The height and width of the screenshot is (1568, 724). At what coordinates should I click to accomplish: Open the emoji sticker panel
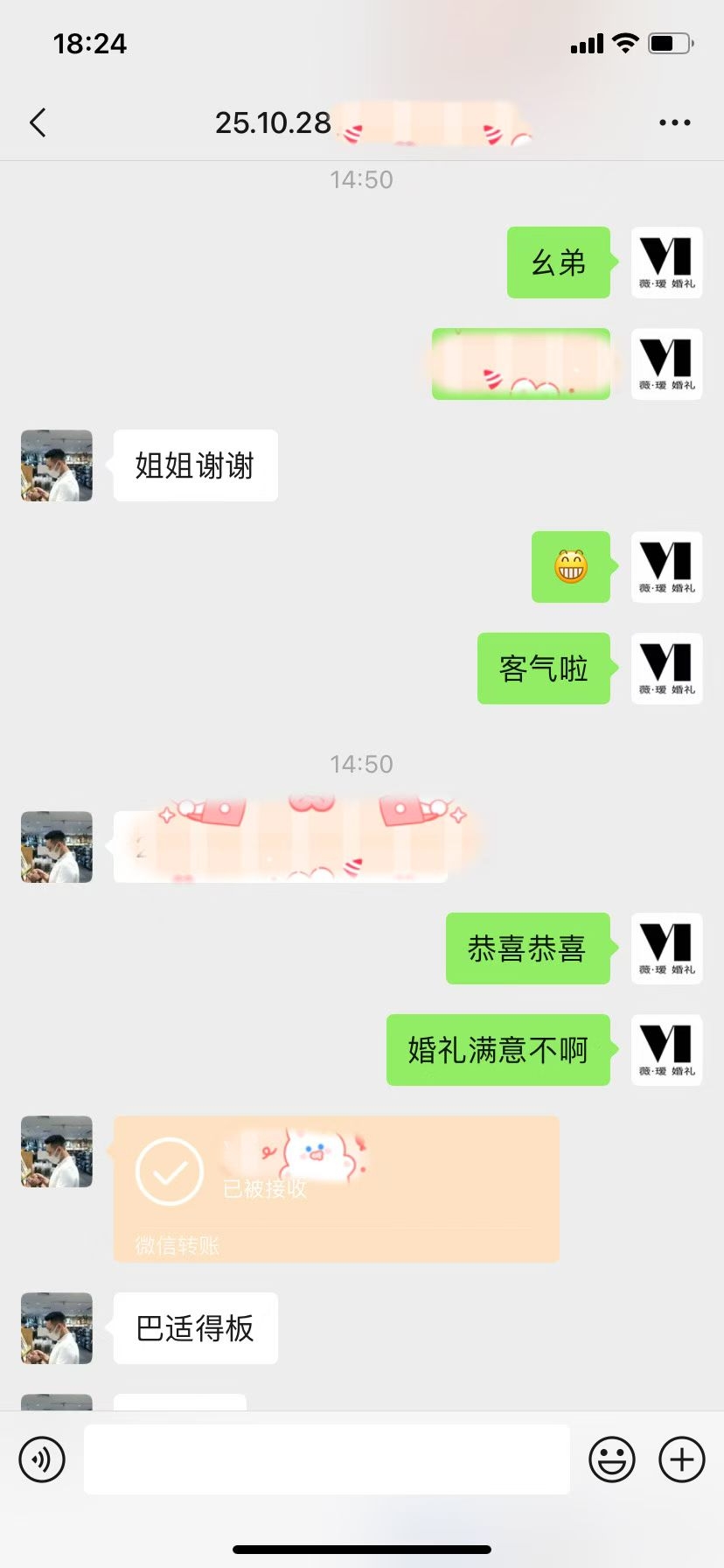coord(611,1459)
